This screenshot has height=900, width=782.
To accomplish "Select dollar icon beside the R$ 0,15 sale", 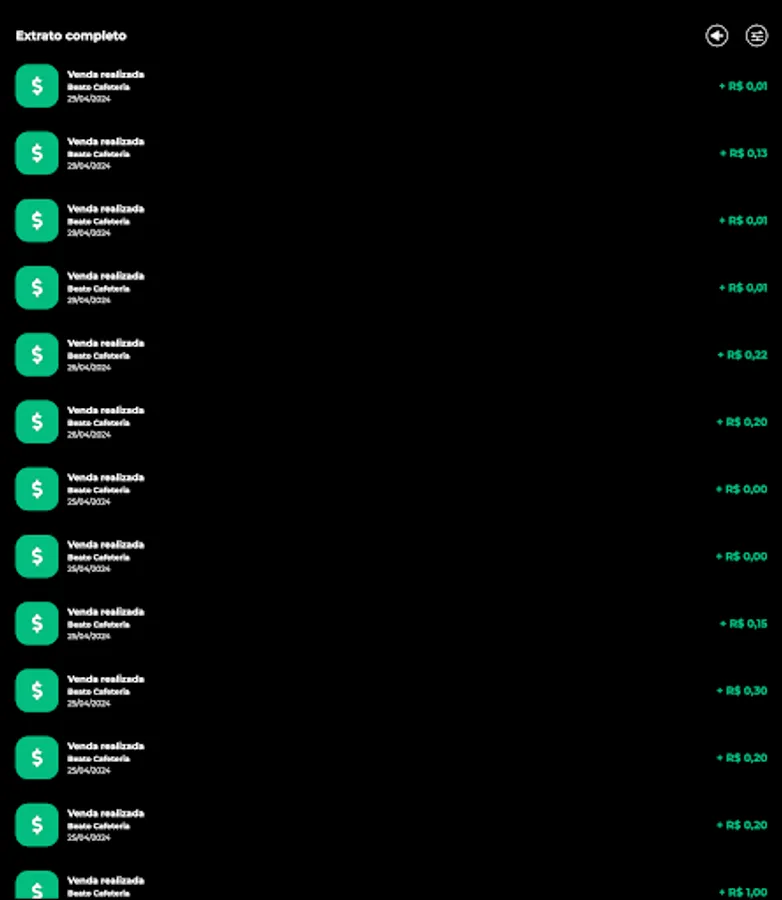I will [36, 623].
